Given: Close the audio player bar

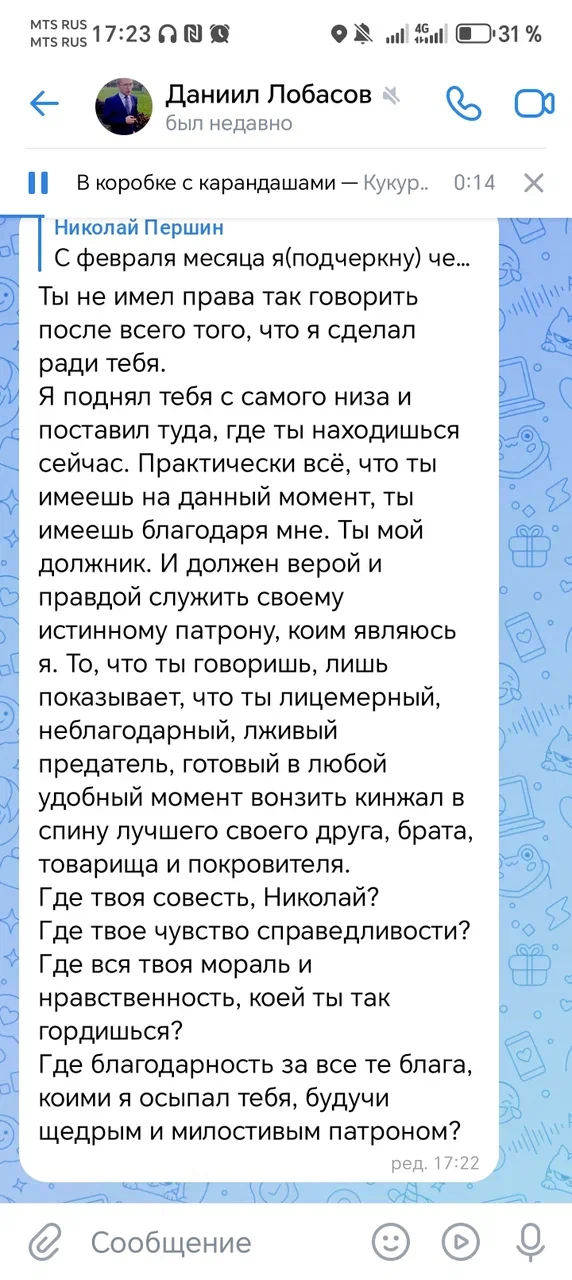Looking at the screenshot, I should click(x=535, y=183).
